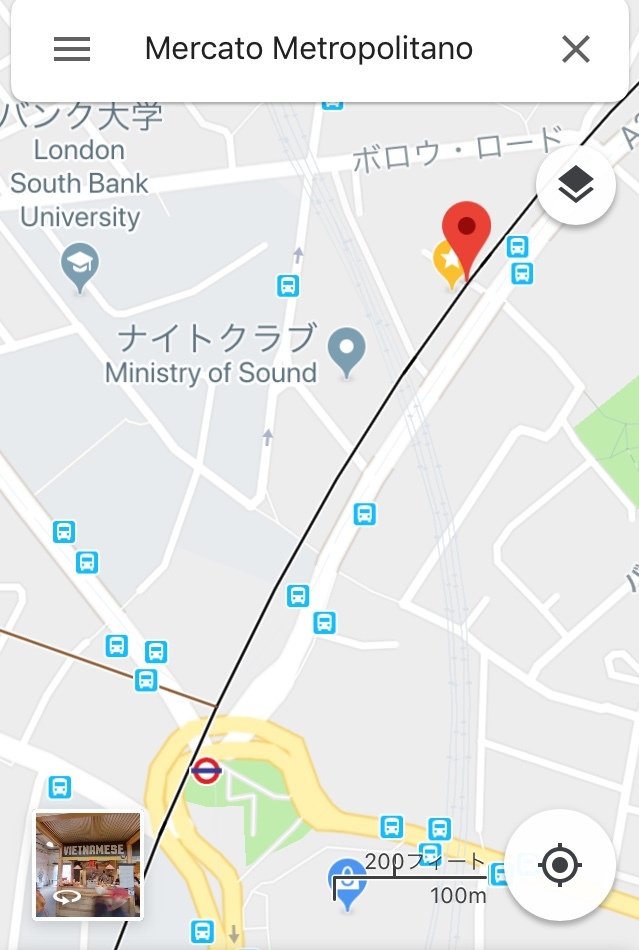This screenshot has width=639, height=950.
Task: Select the Underground station roundel icon
Action: point(206,770)
